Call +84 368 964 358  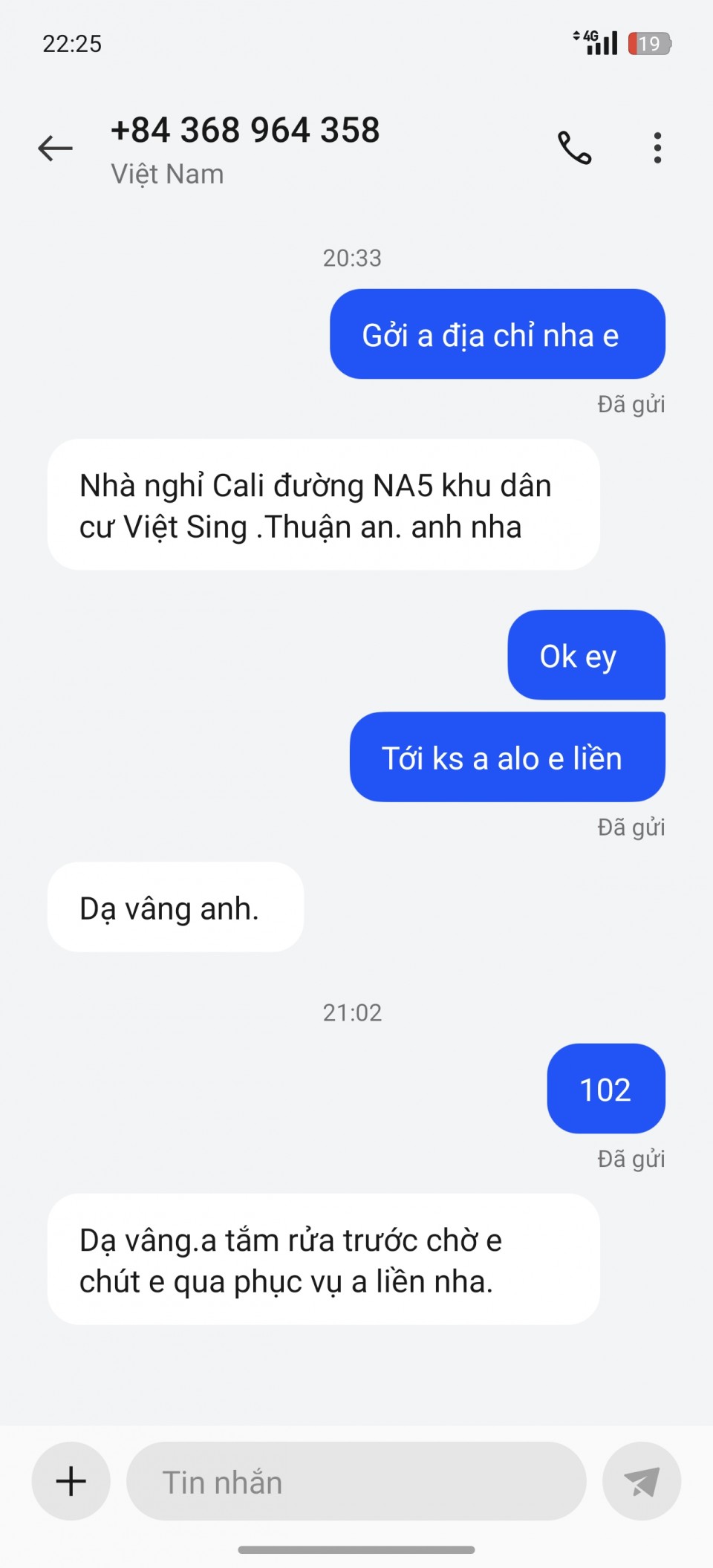pyautogui.click(x=574, y=148)
